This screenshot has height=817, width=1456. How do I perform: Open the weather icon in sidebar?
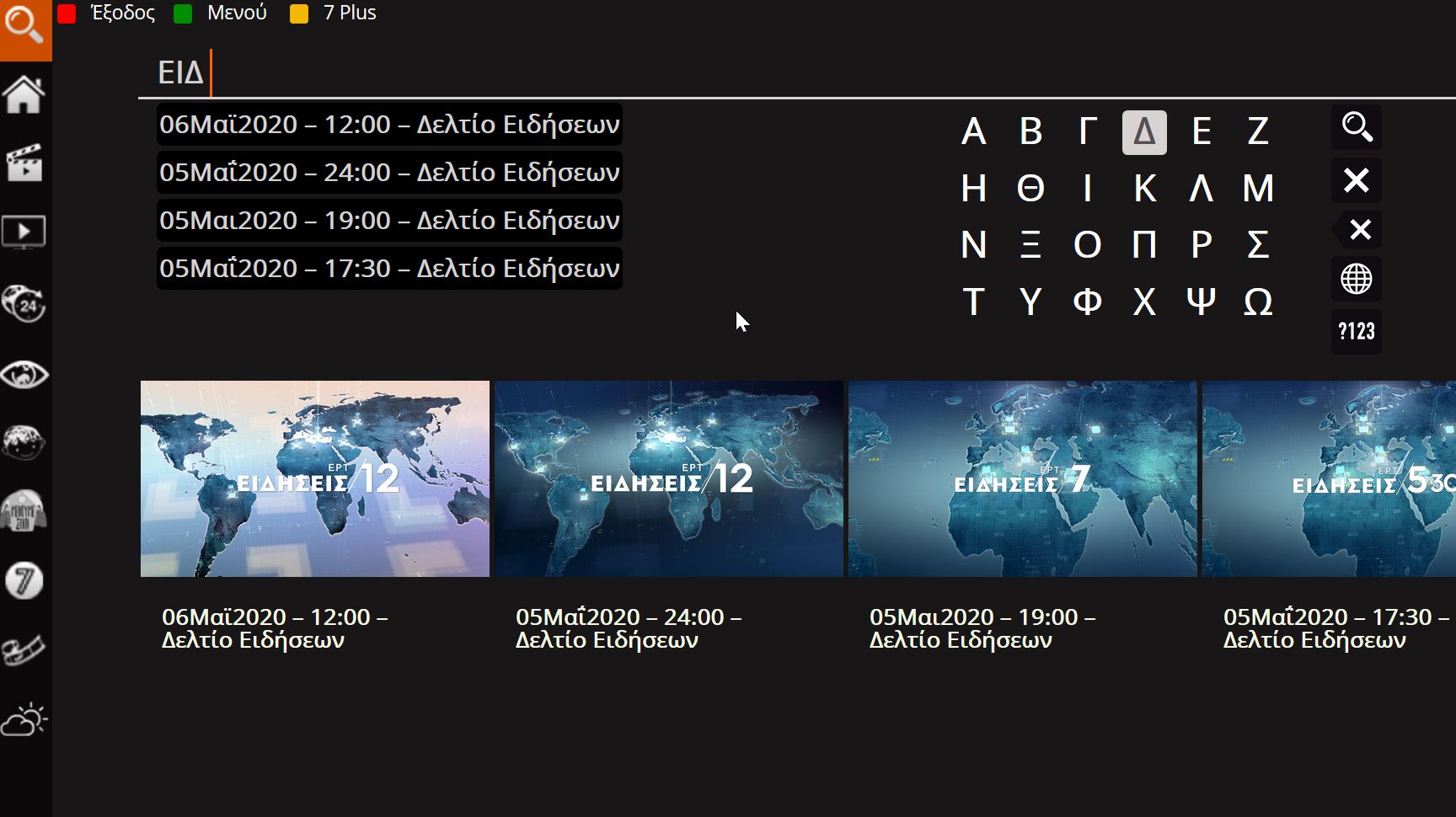24,720
